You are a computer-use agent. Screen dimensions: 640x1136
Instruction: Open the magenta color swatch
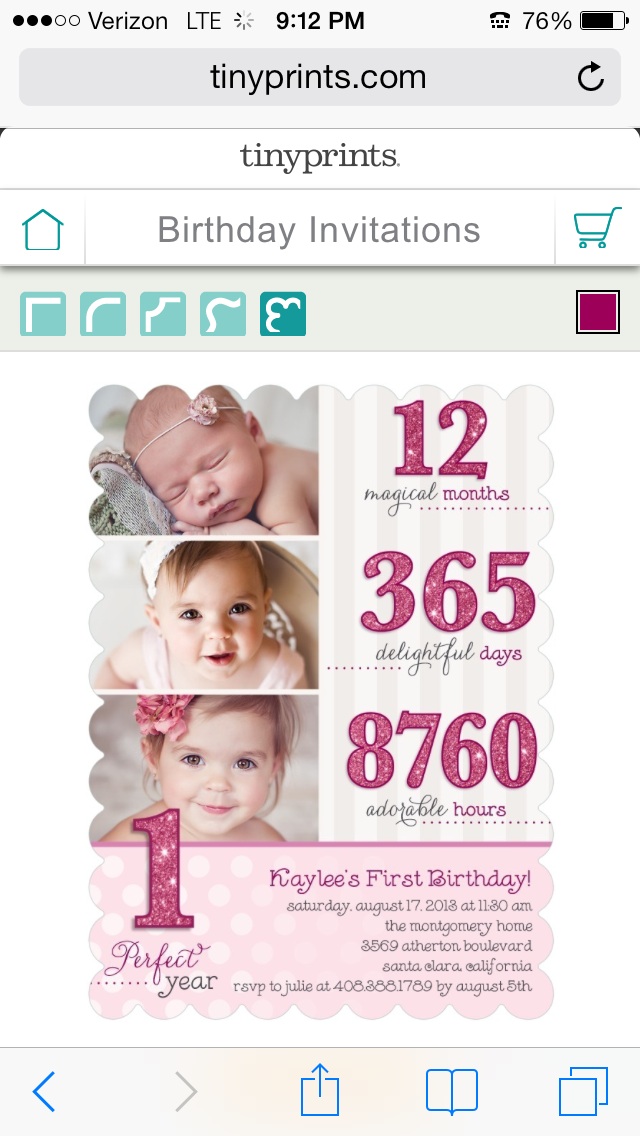point(598,312)
